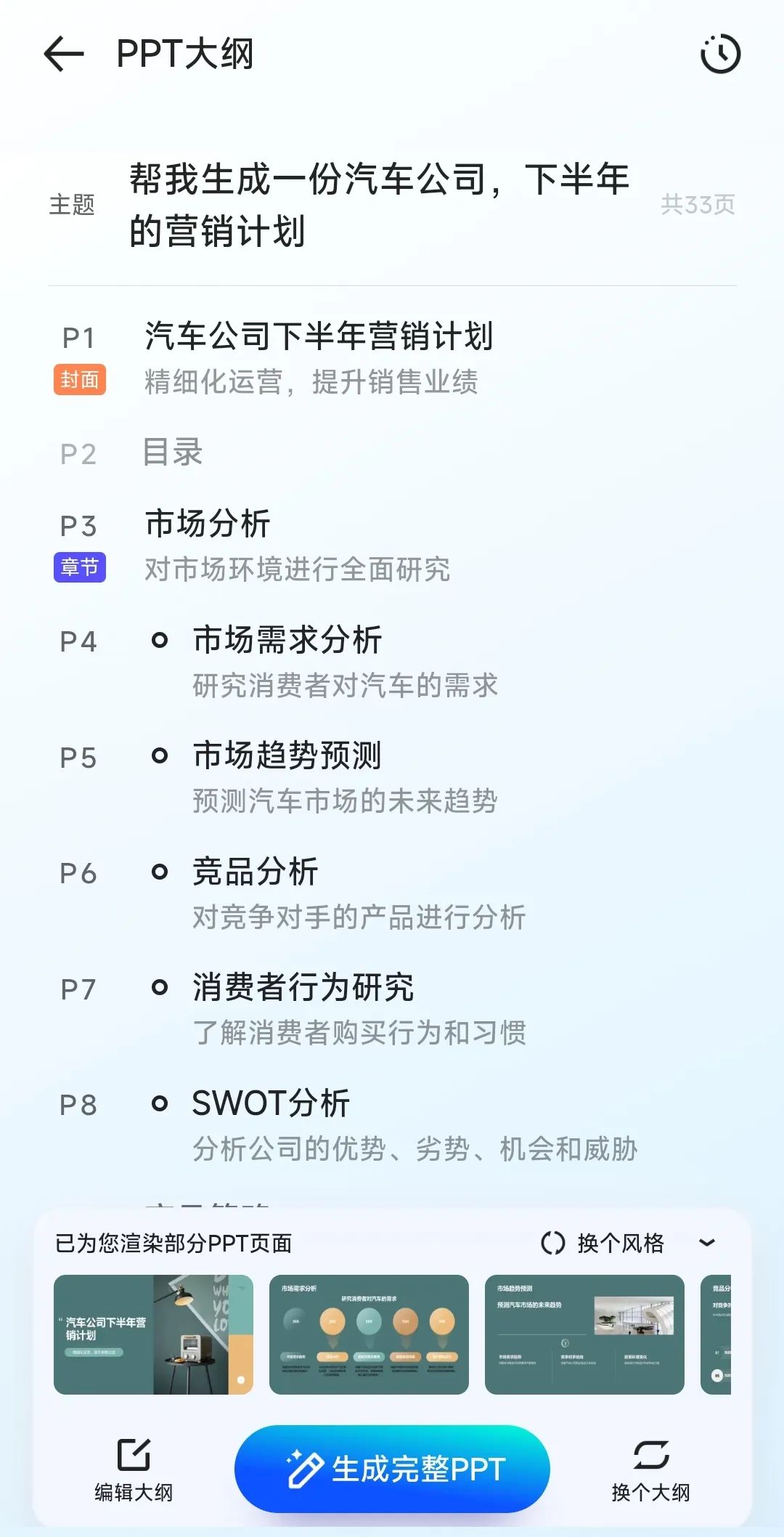The width and height of the screenshot is (784, 1537).
Task: Go back from PPT大纲 page
Action: click(x=64, y=54)
